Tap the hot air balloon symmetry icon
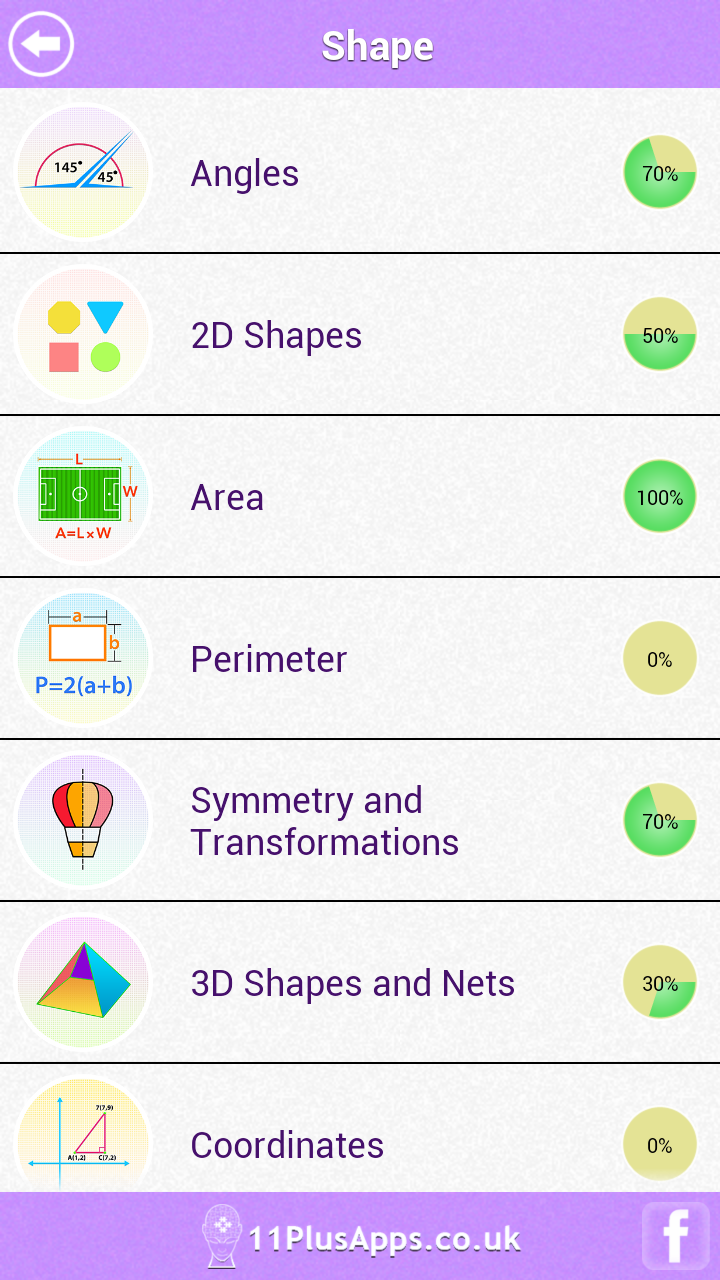This screenshot has width=720, height=1280. pos(83,820)
